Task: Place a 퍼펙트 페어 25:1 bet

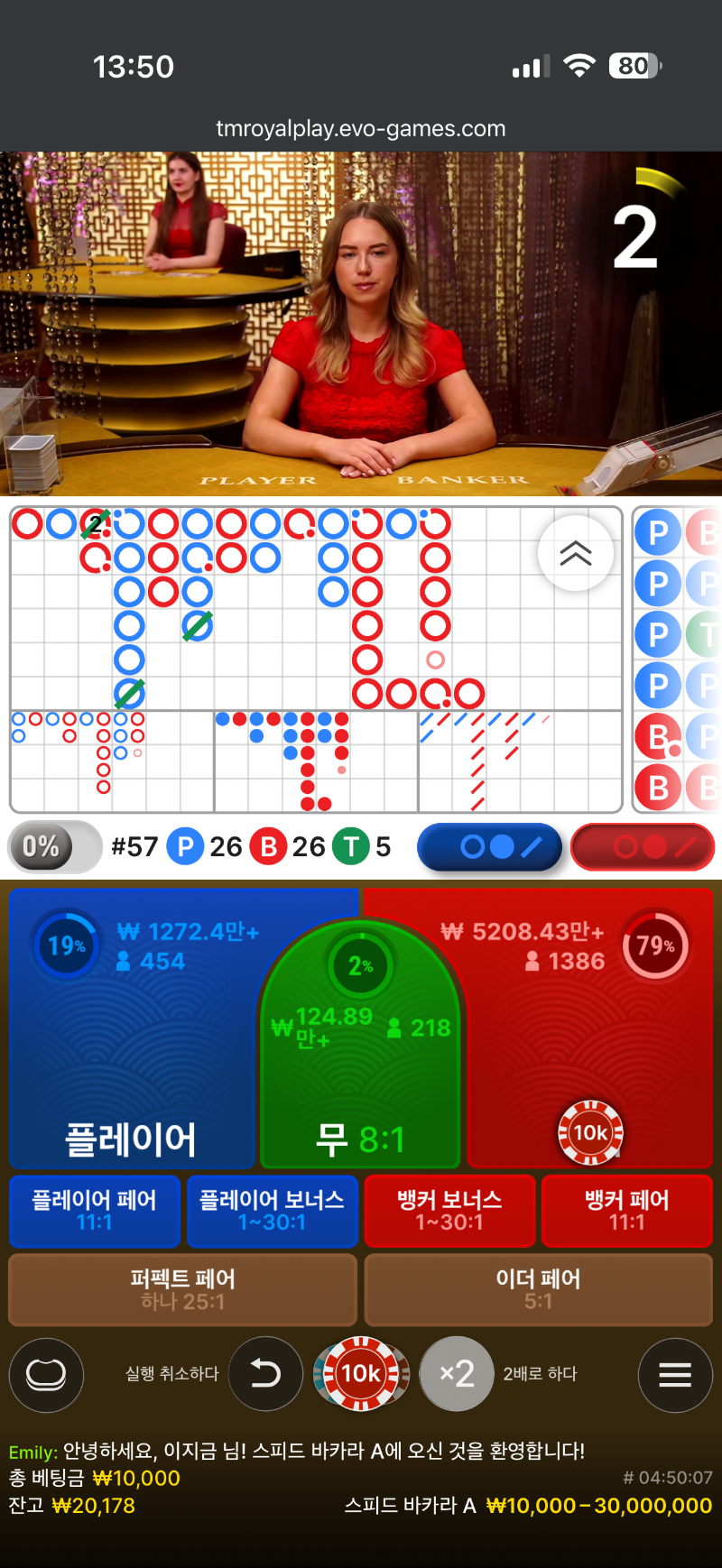Action: point(182,1288)
